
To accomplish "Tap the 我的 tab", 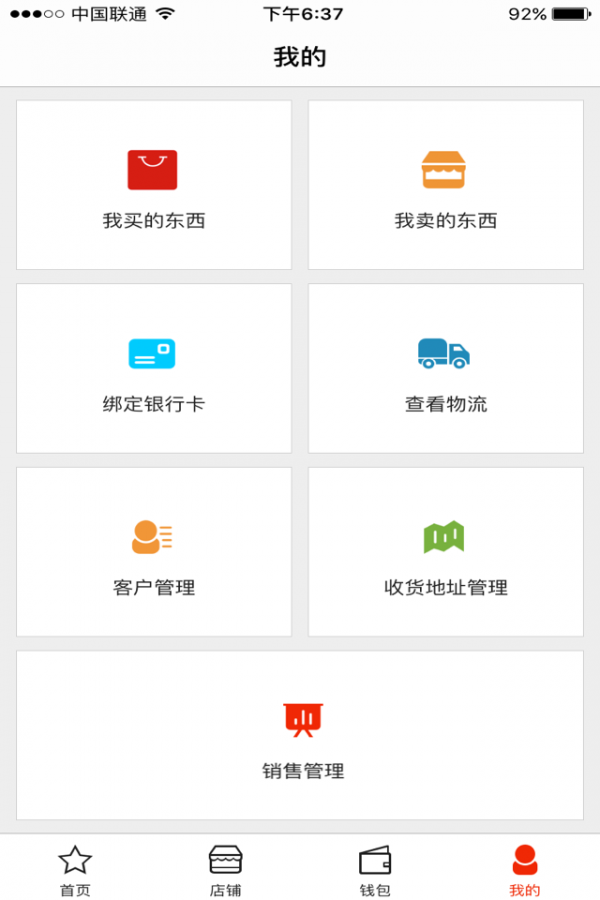I will 524,868.
